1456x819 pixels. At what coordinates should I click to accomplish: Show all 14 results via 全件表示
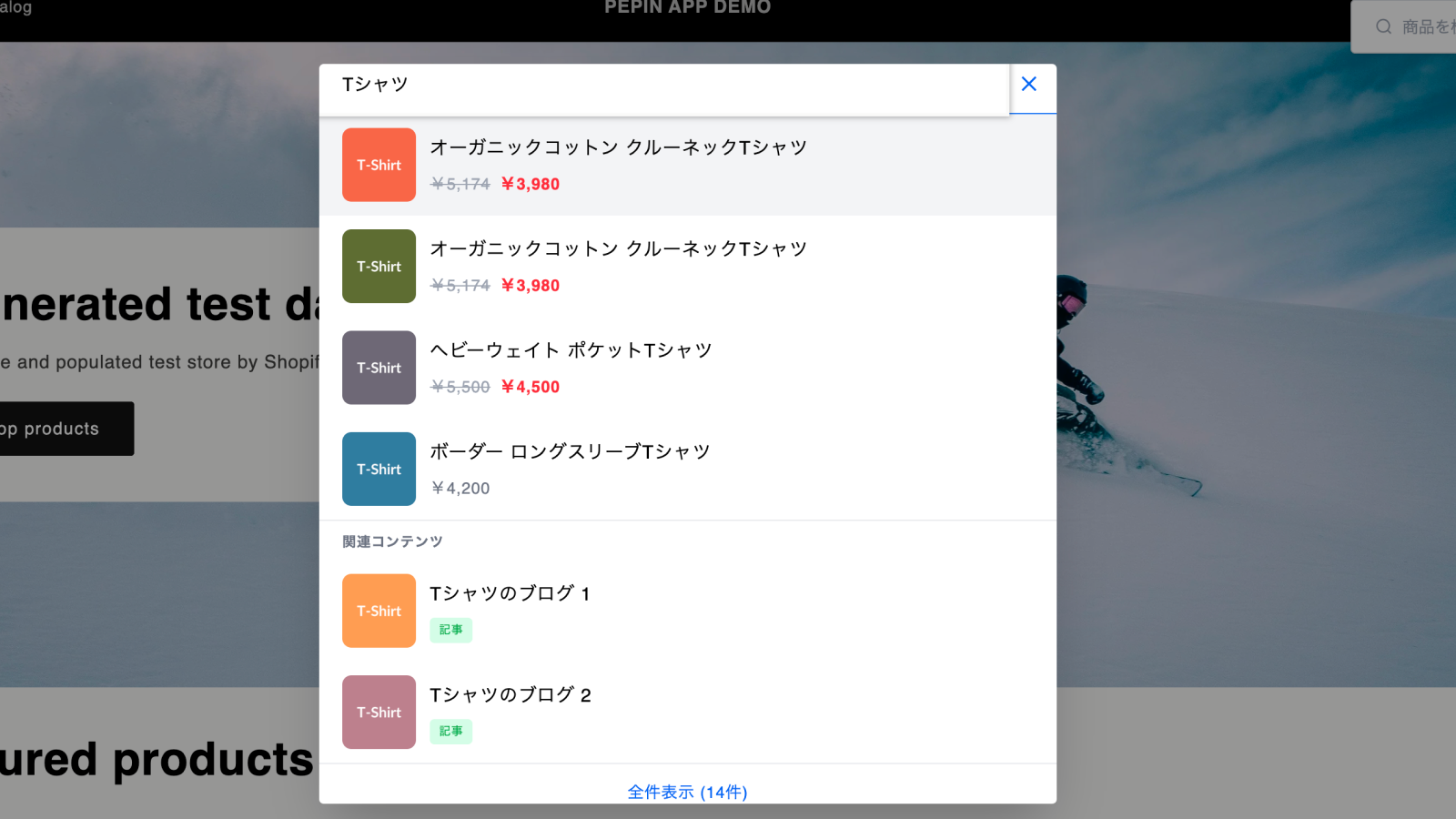pyautogui.click(x=687, y=792)
